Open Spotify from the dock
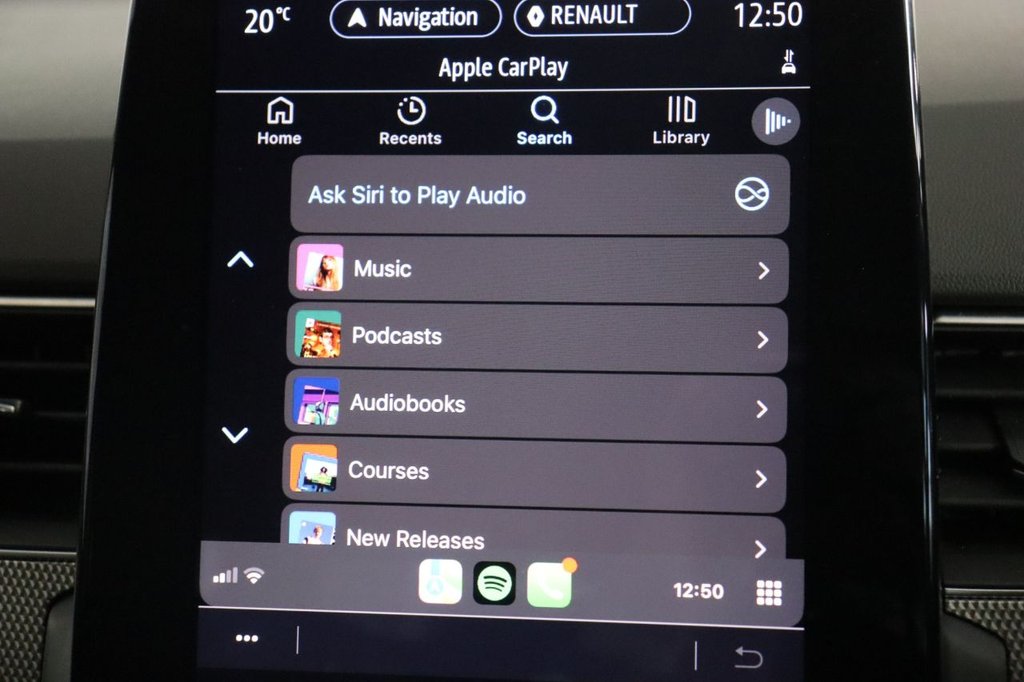 click(x=494, y=584)
